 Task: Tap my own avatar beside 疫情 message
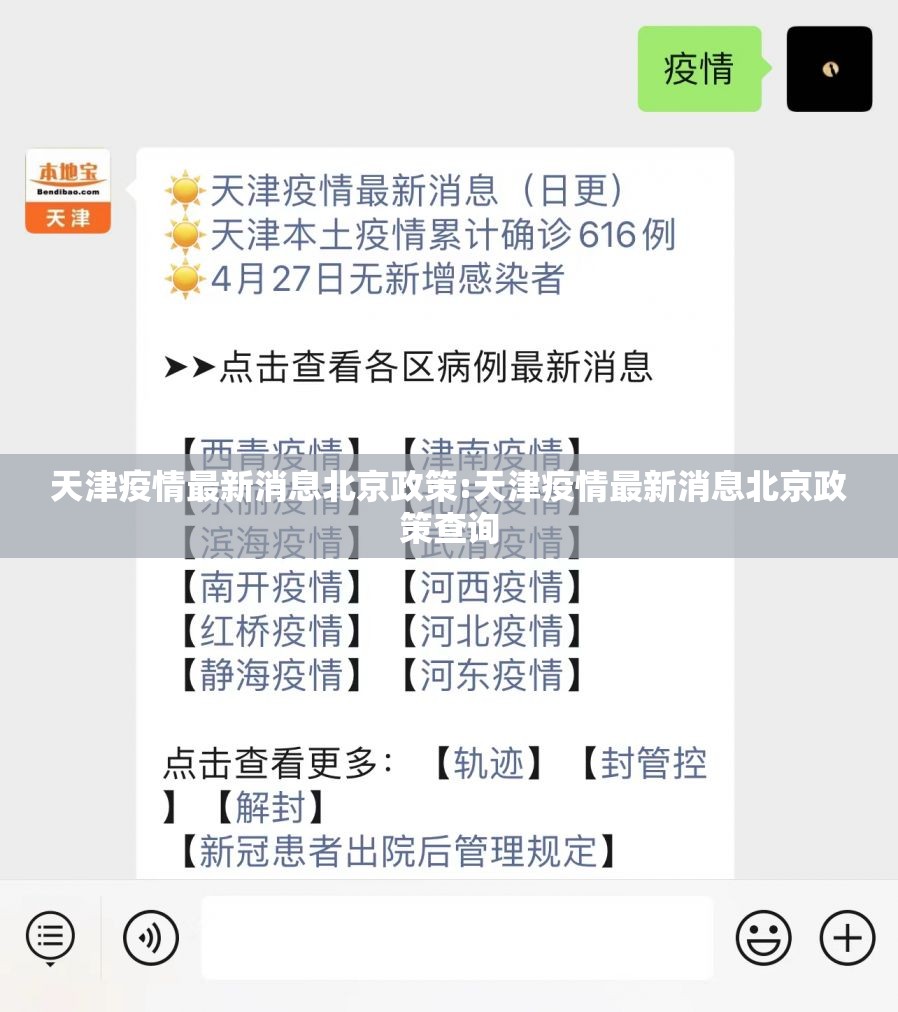point(829,69)
